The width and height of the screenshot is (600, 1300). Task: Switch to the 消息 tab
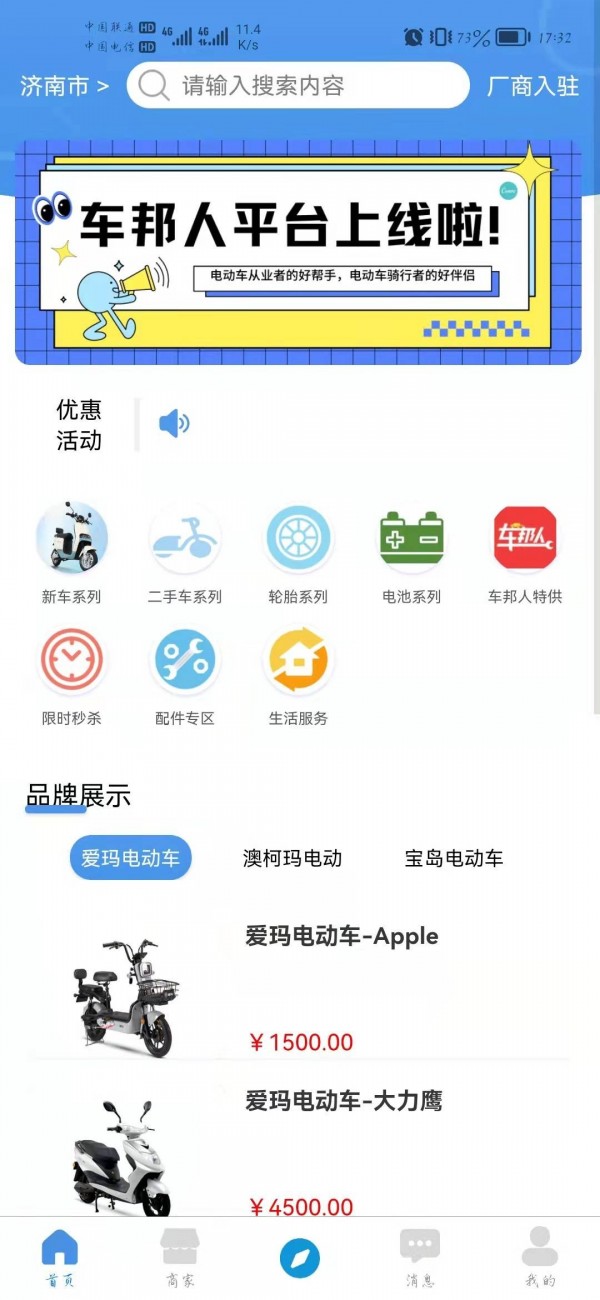420,1257
